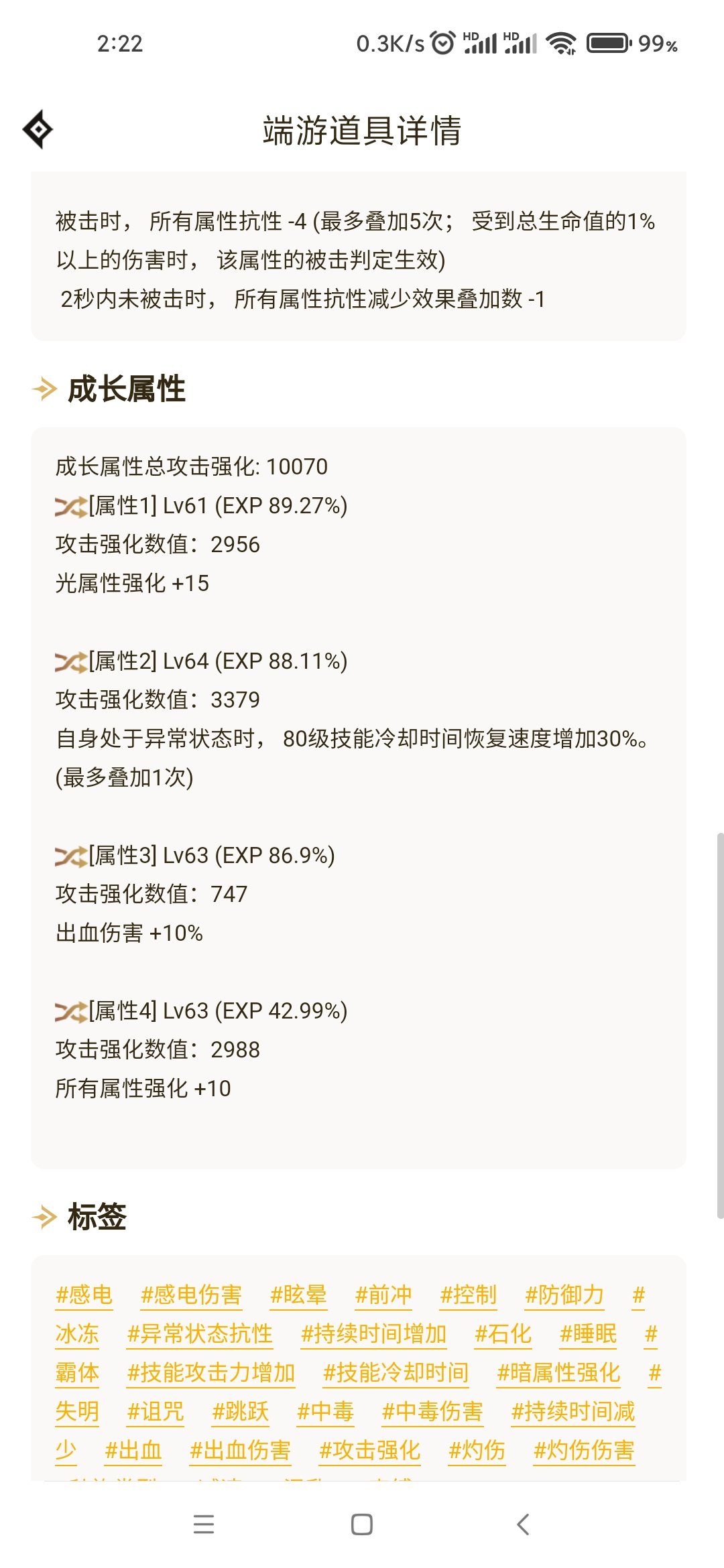Select the #异常状态抗性 tag
The height and width of the screenshot is (1568, 724).
click(200, 1333)
